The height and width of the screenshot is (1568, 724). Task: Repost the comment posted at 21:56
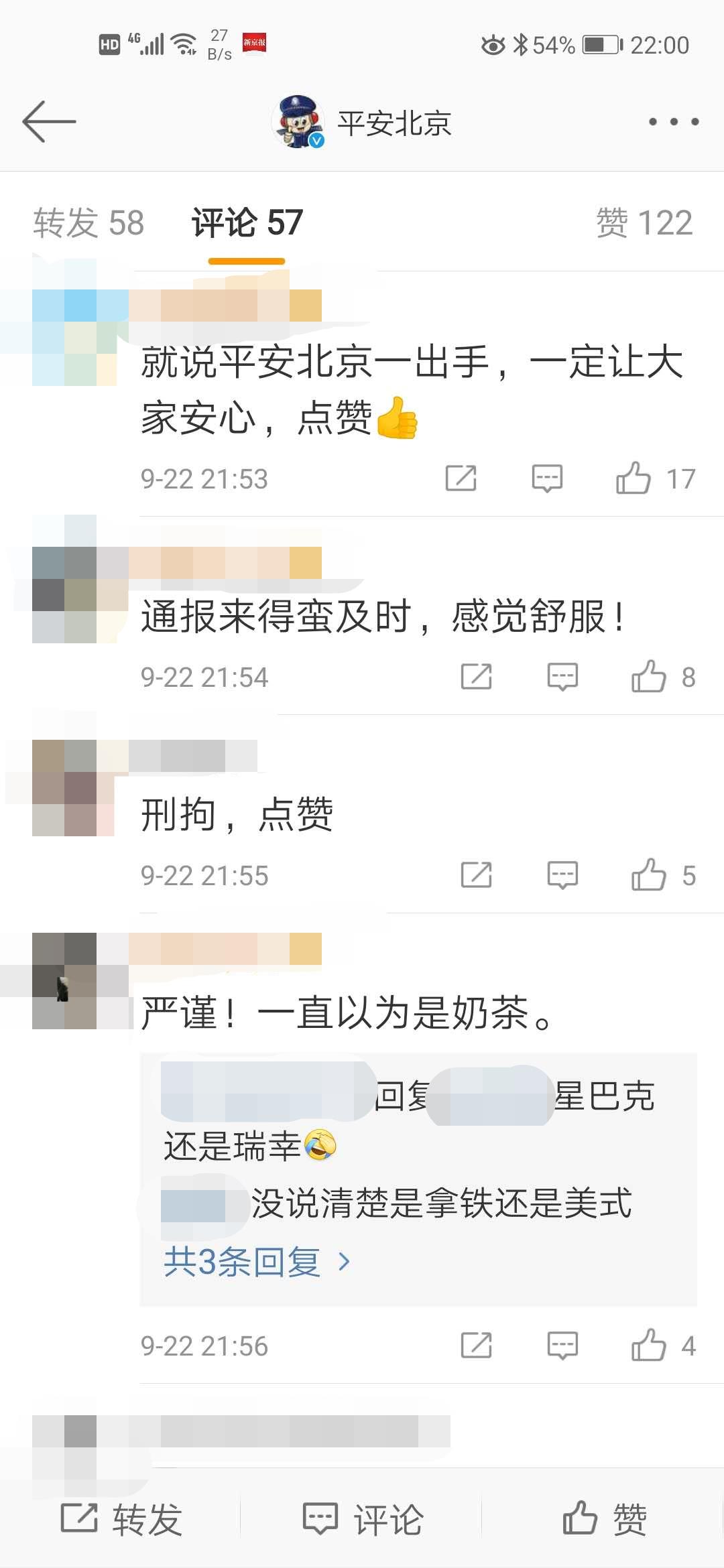477,1346
